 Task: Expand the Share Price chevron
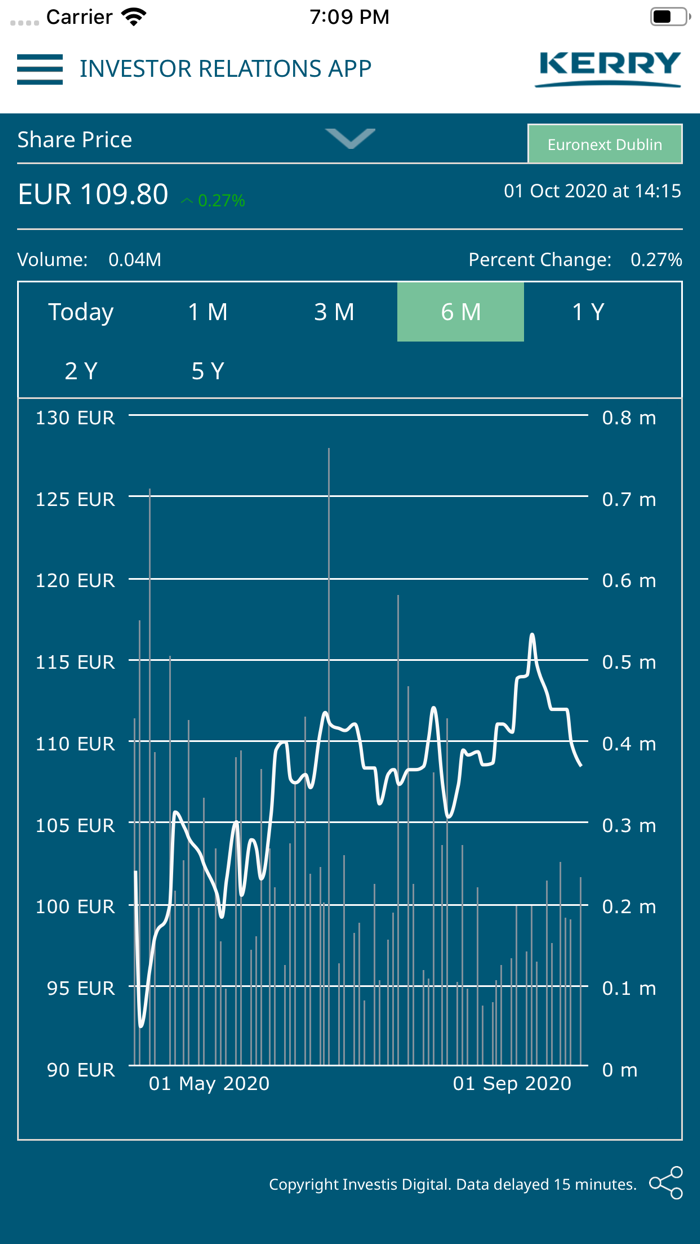[350, 139]
